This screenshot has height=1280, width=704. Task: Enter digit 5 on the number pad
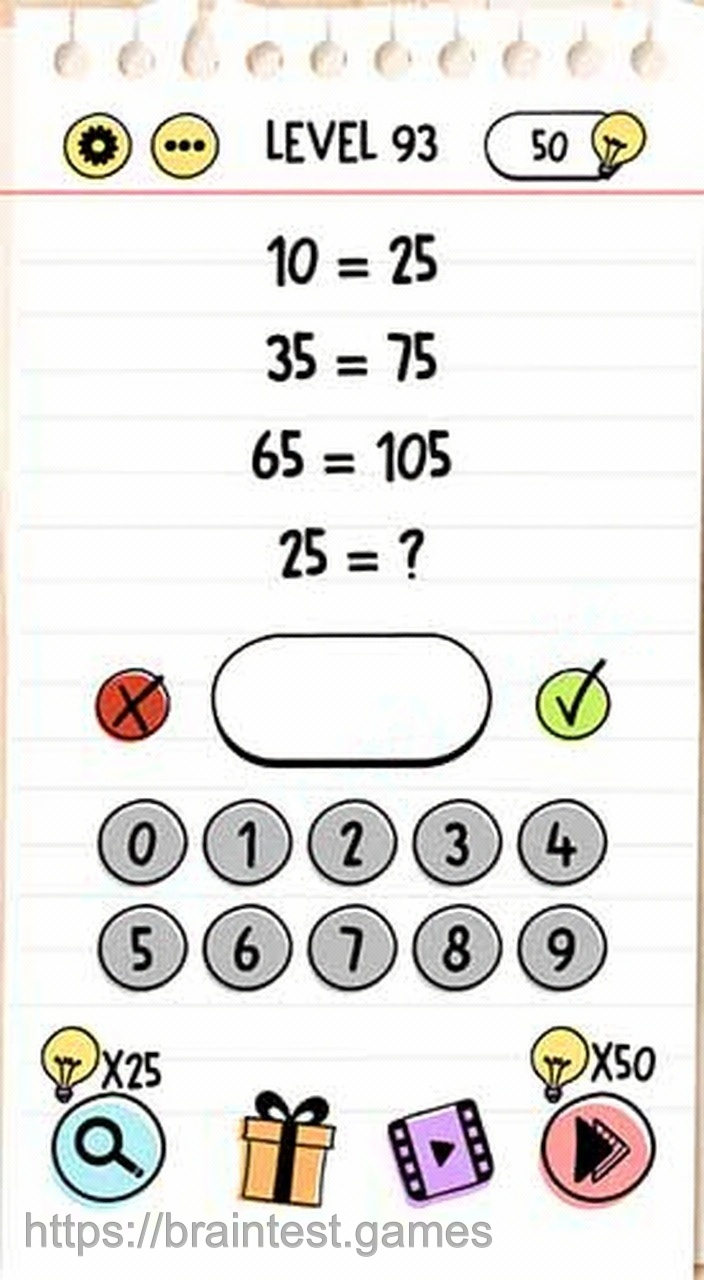(x=141, y=947)
